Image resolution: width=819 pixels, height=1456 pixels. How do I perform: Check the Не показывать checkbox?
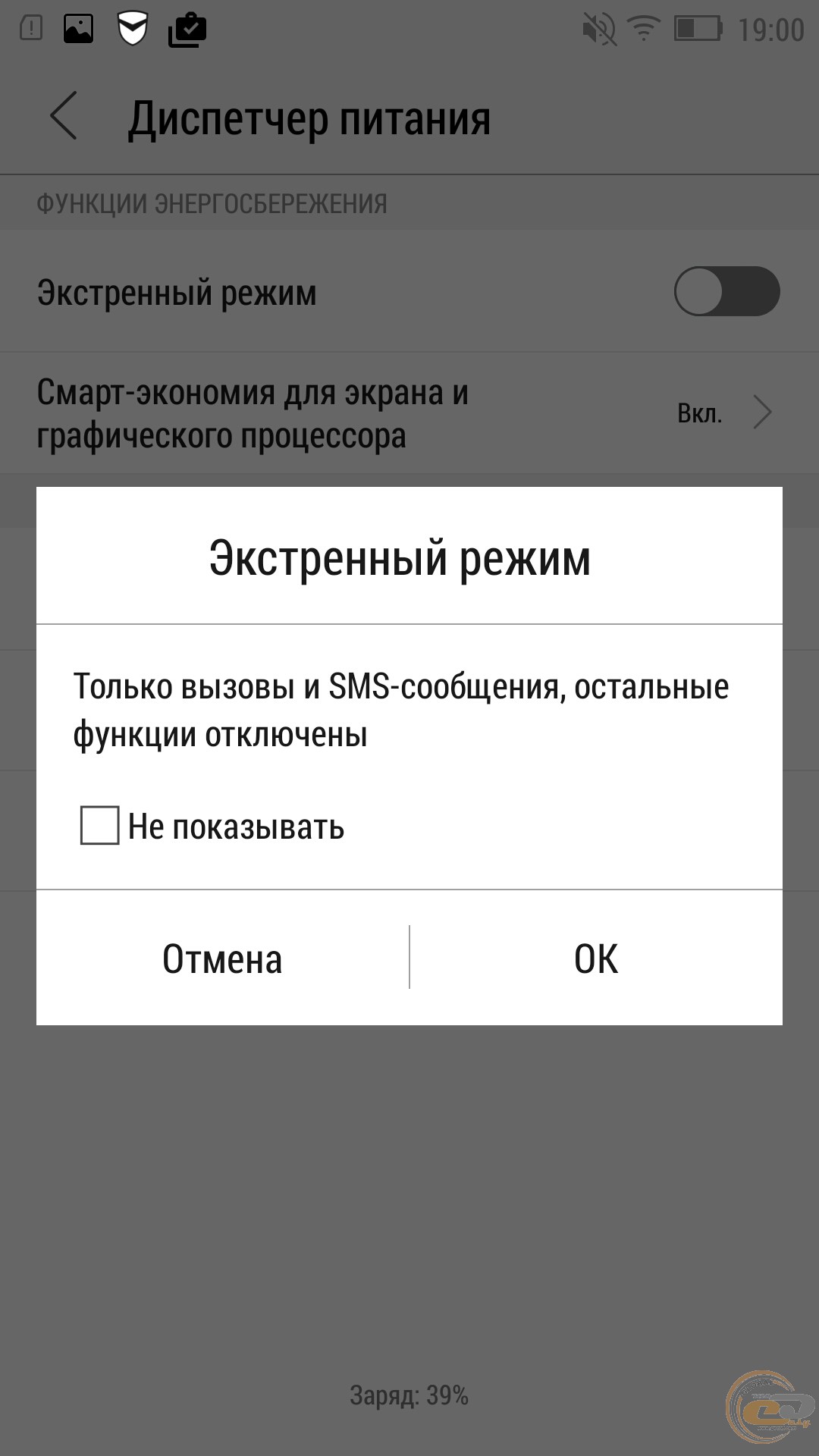click(100, 826)
